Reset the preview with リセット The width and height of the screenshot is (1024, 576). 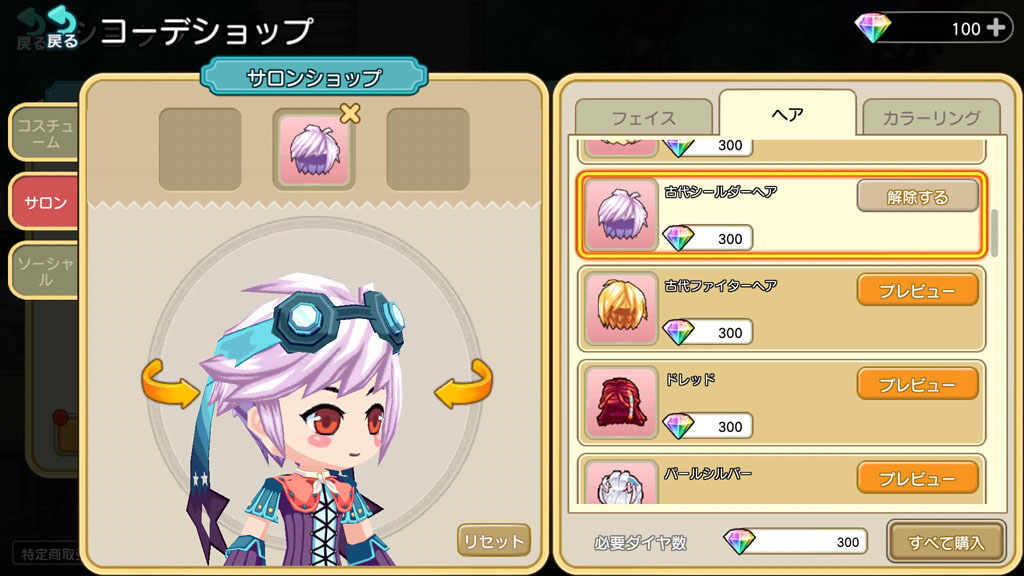tap(494, 541)
